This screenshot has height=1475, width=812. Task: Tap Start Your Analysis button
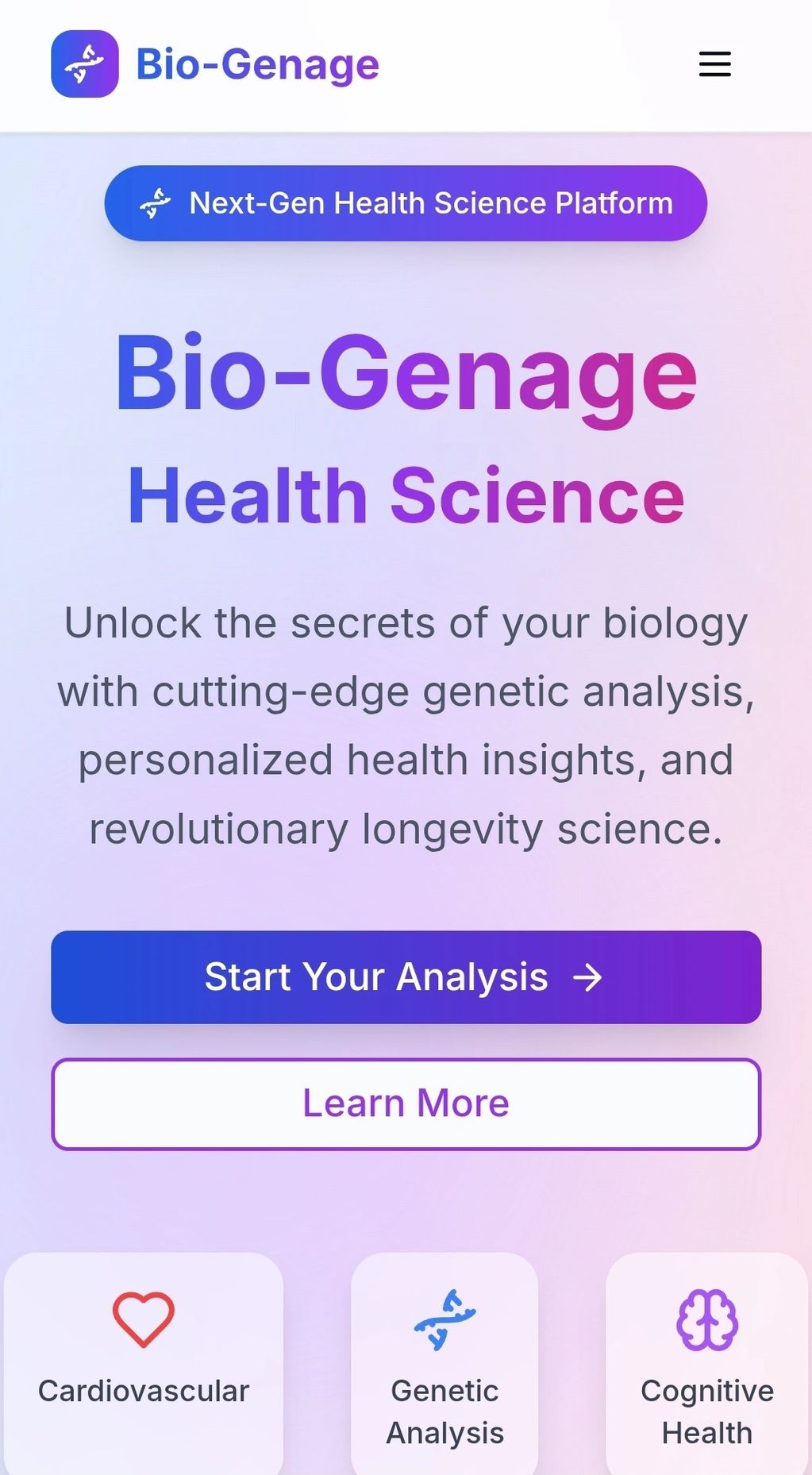pyautogui.click(x=406, y=976)
